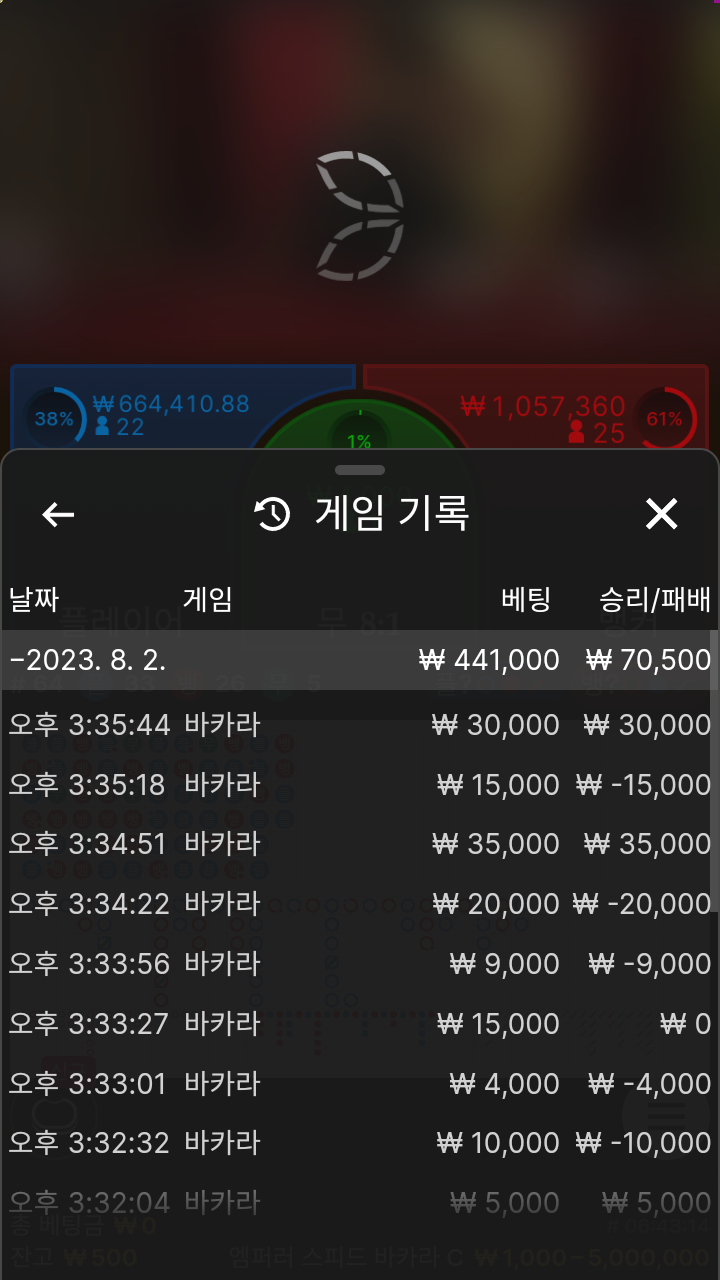
Task: Open the 오후 3:35:18 바카라 record
Action: [360, 784]
